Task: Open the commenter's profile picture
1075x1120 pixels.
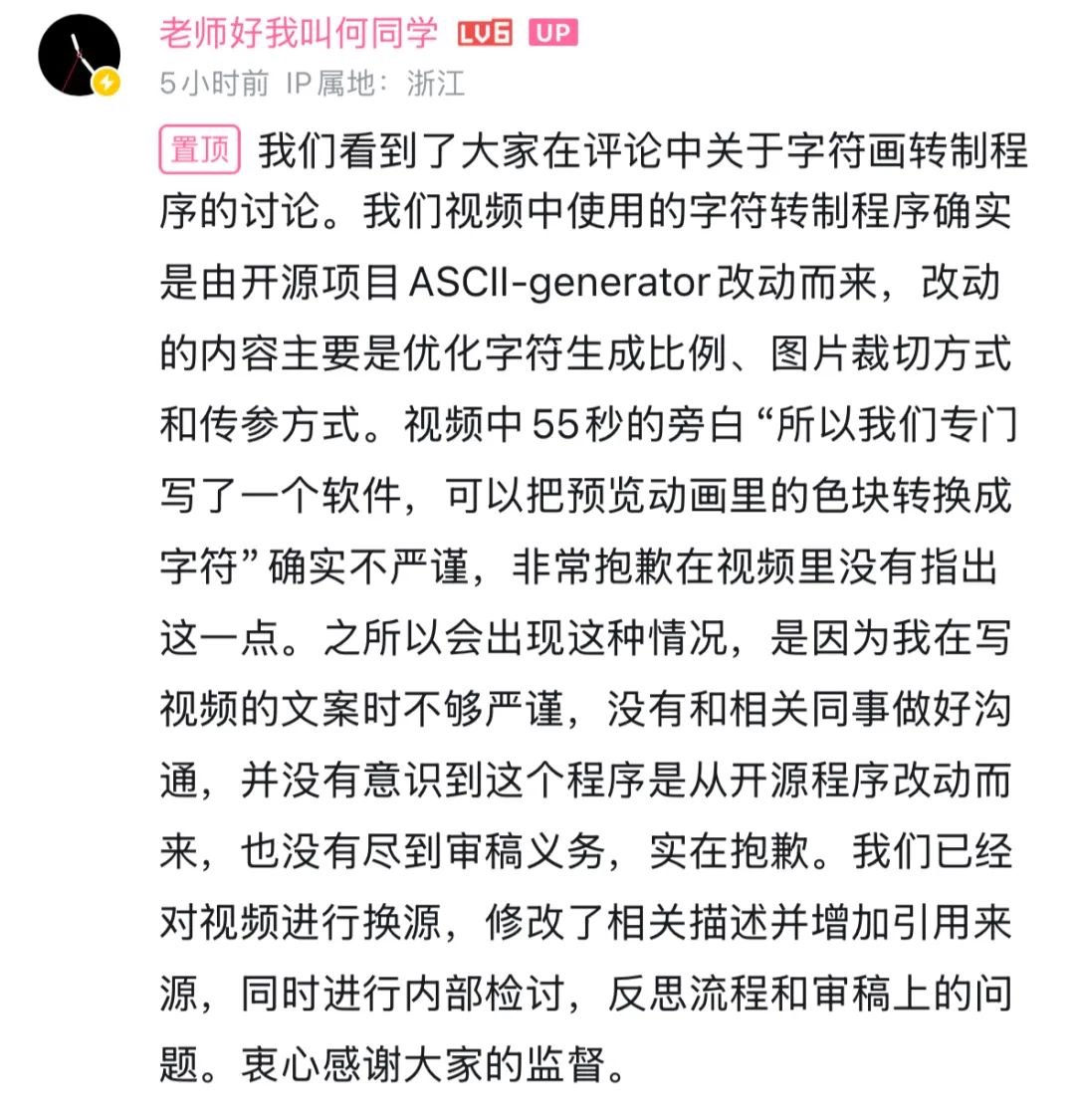Action: (79, 57)
